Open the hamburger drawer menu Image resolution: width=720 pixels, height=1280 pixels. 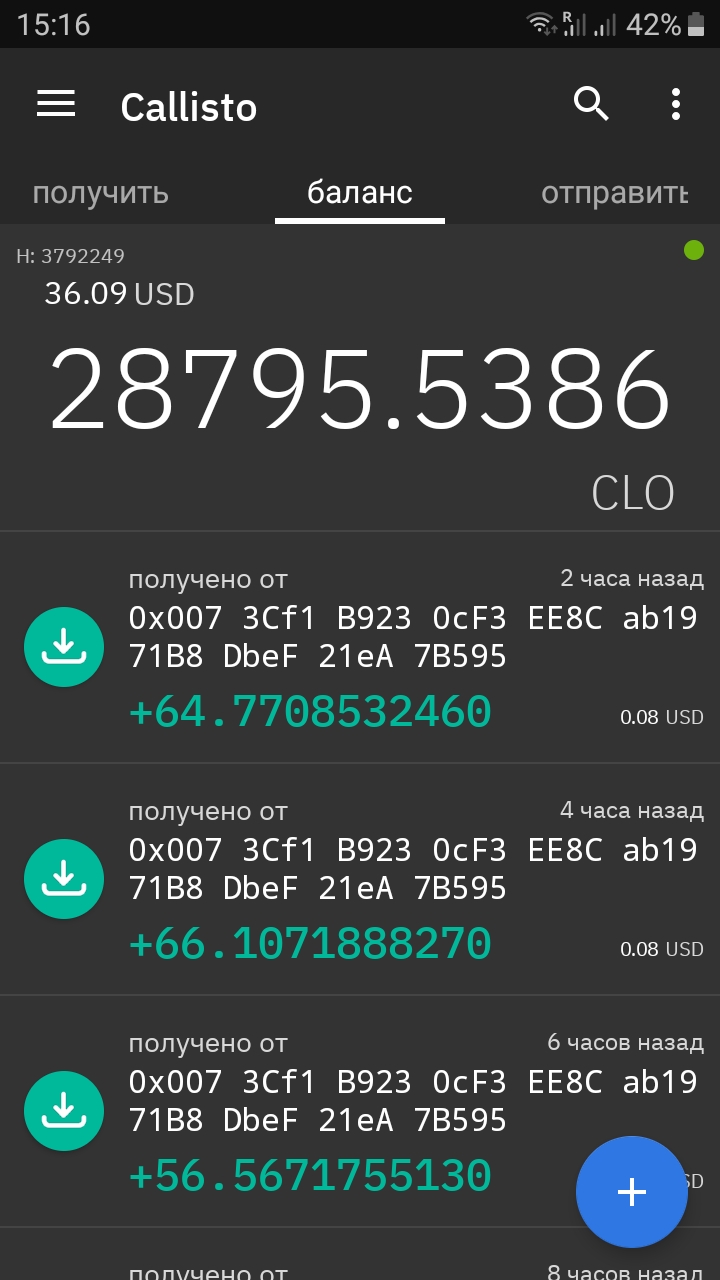[x=56, y=104]
